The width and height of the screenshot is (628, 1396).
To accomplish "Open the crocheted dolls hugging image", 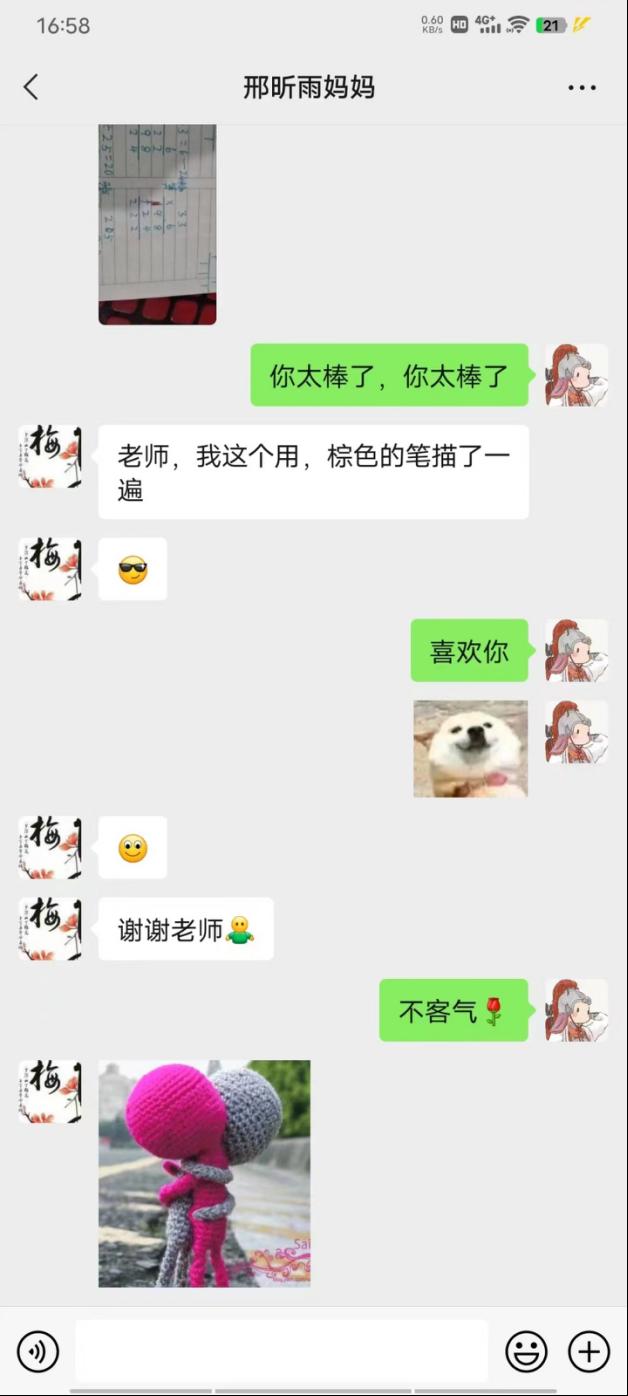I will pos(204,1173).
